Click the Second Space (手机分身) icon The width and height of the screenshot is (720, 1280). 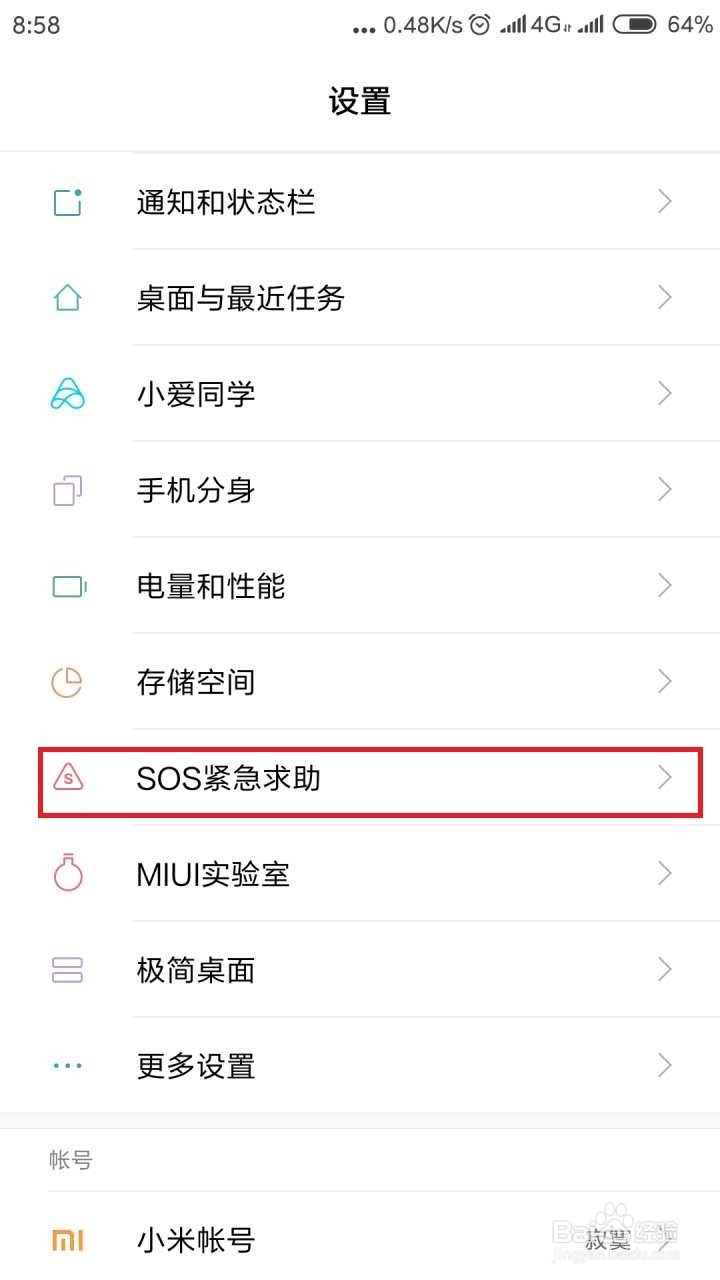point(66,489)
